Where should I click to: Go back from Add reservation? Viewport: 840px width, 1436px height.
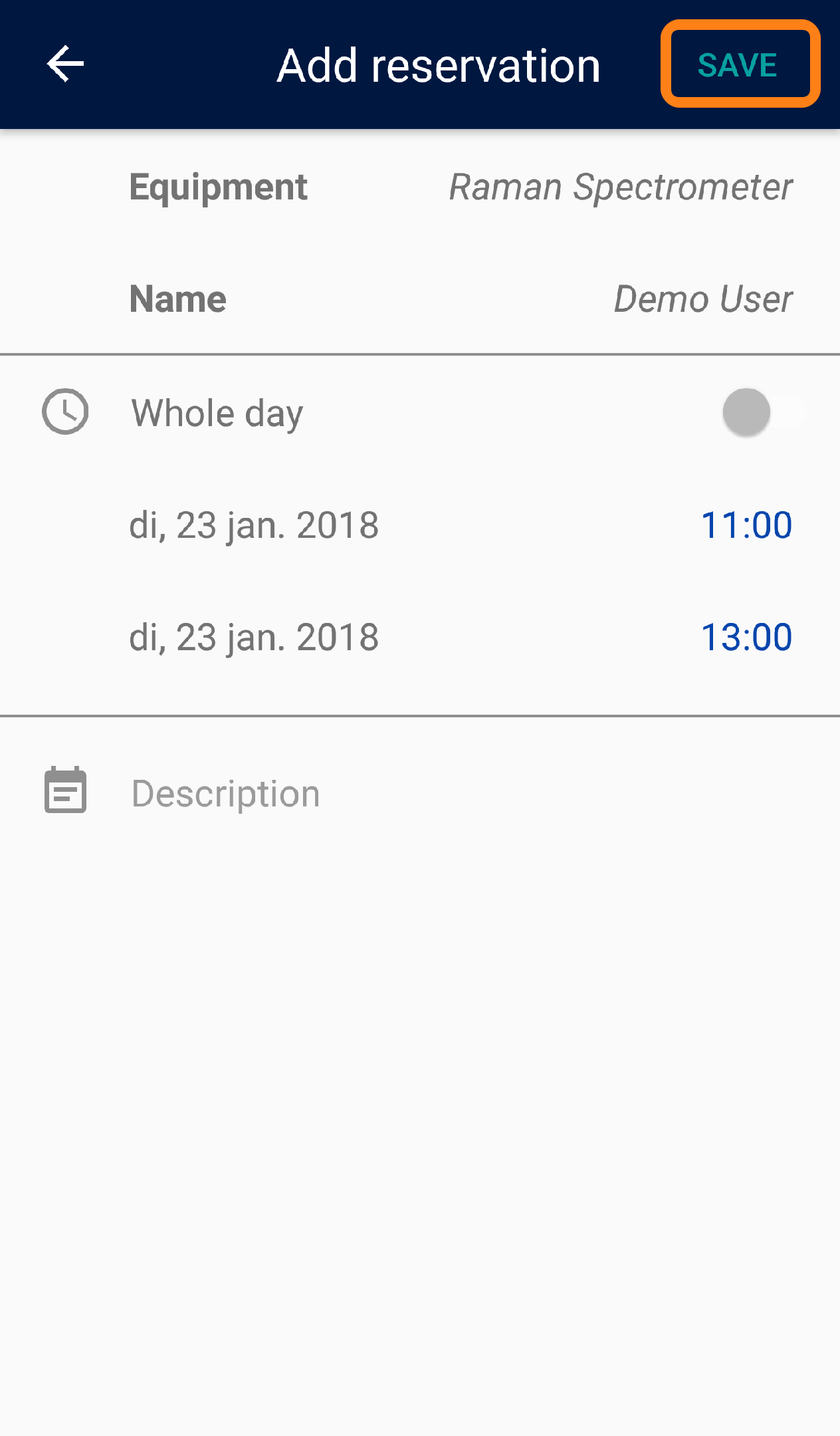[x=65, y=64]
